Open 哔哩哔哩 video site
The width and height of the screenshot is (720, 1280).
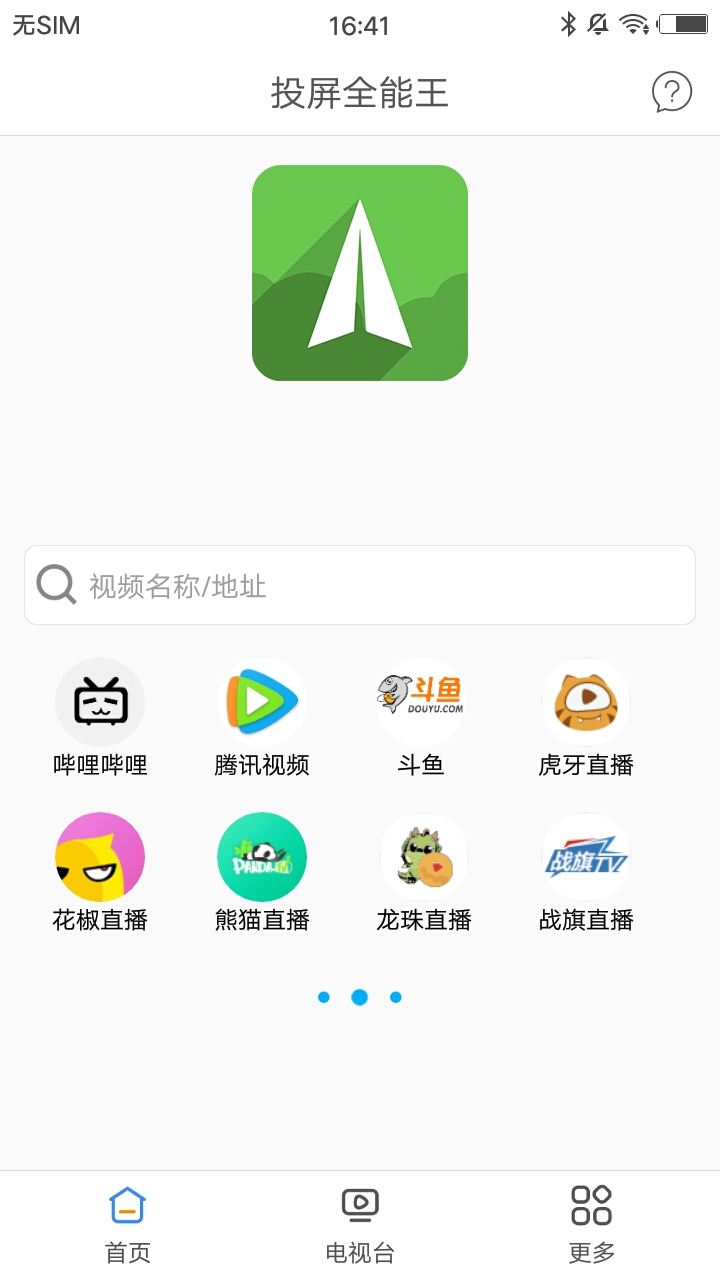100,702
